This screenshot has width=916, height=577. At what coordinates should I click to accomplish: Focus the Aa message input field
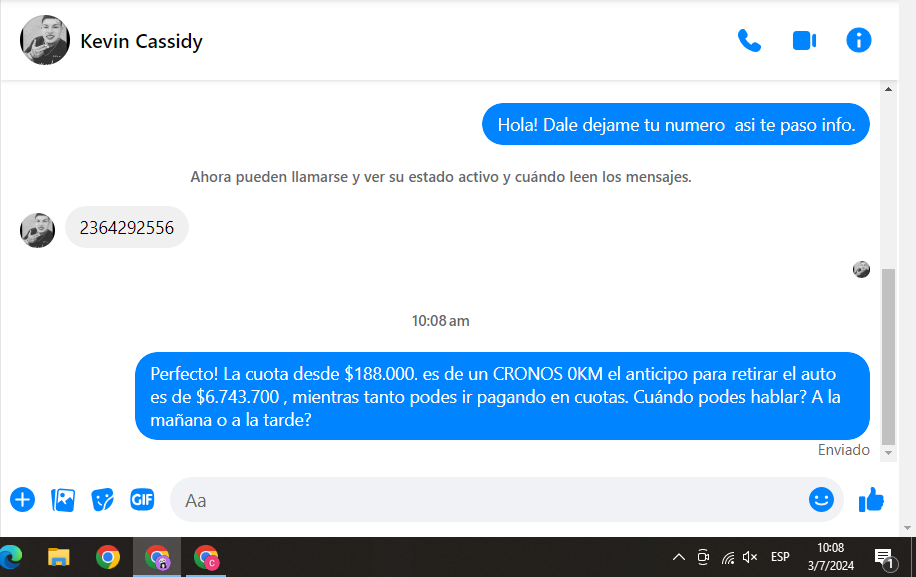click(x=490, y=500)
